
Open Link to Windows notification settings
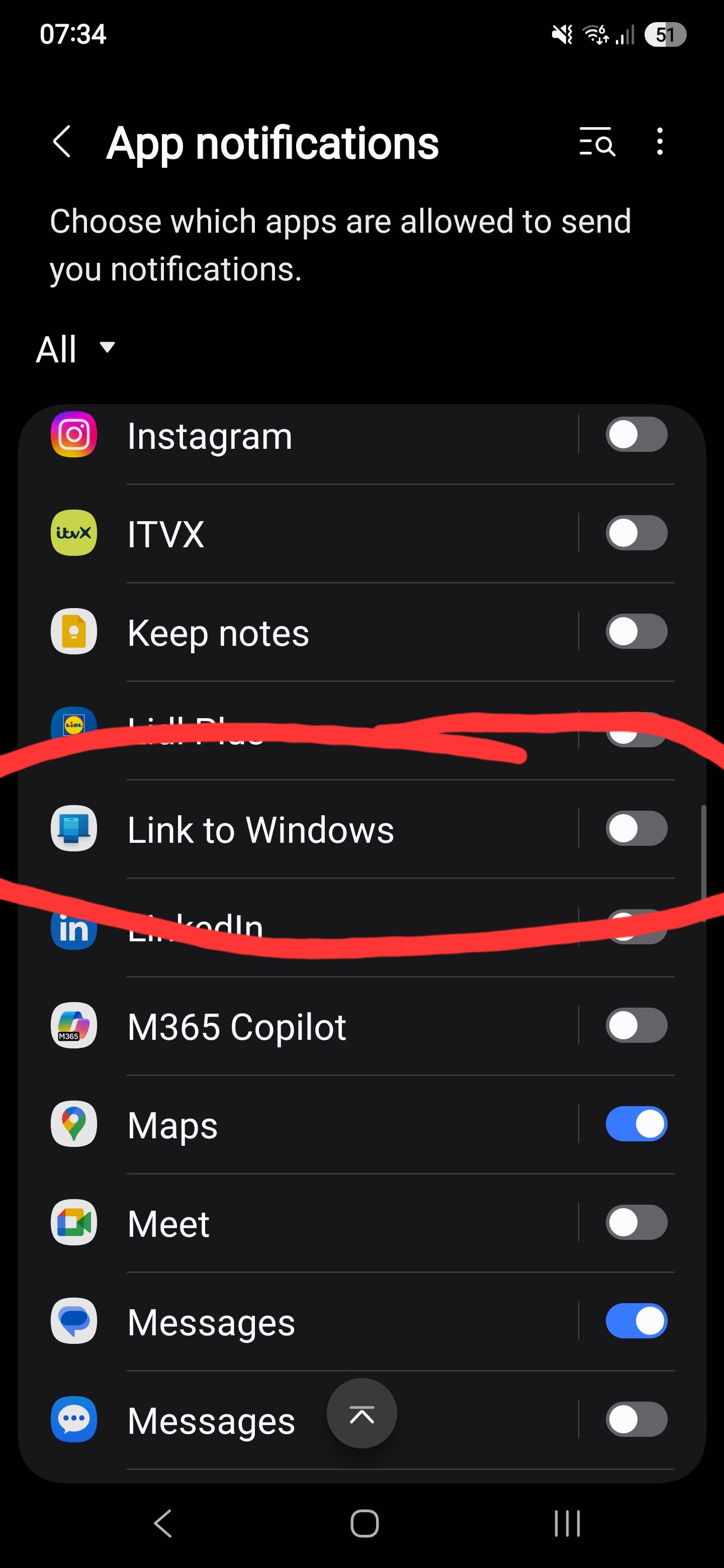305,830
